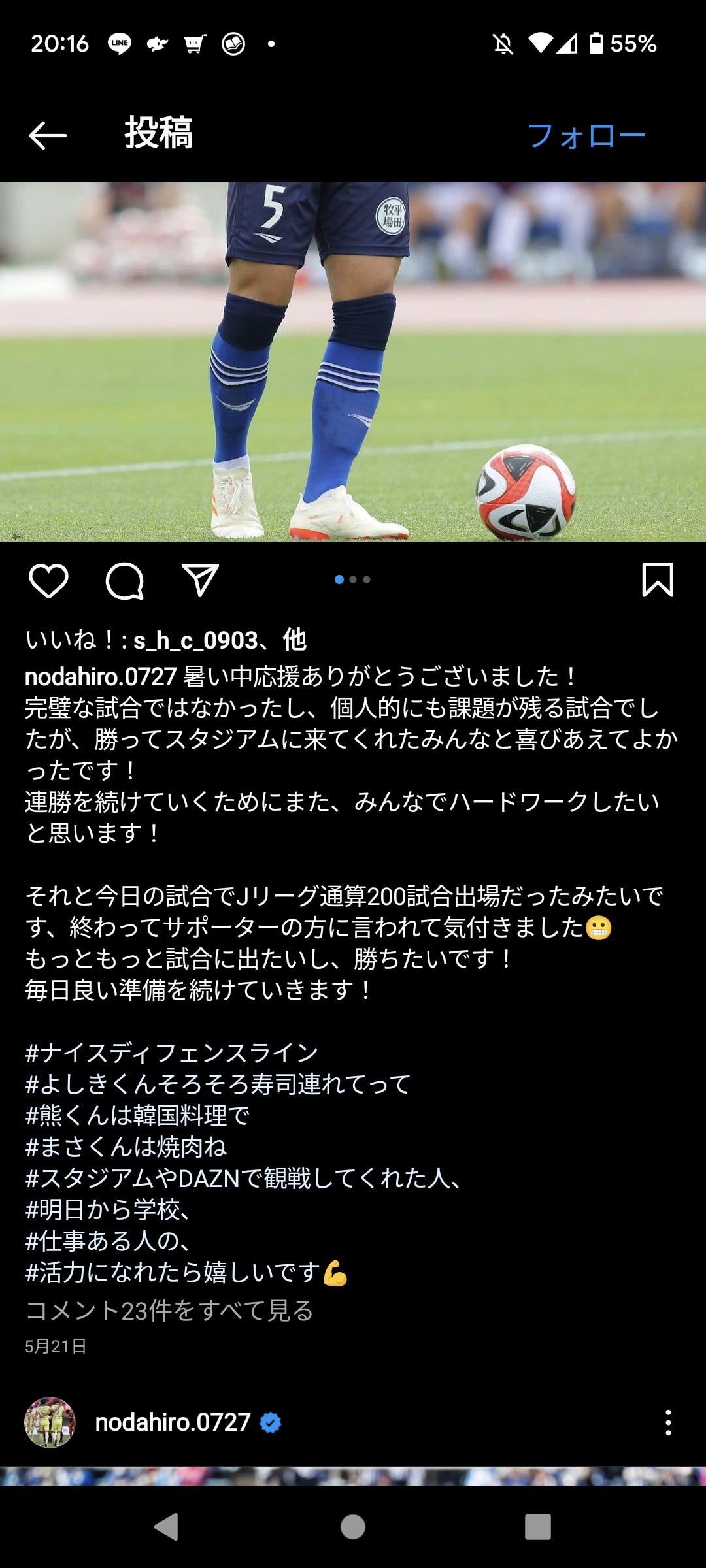
Task: Tap the フォロー follow button
Action: pos(586,136)
